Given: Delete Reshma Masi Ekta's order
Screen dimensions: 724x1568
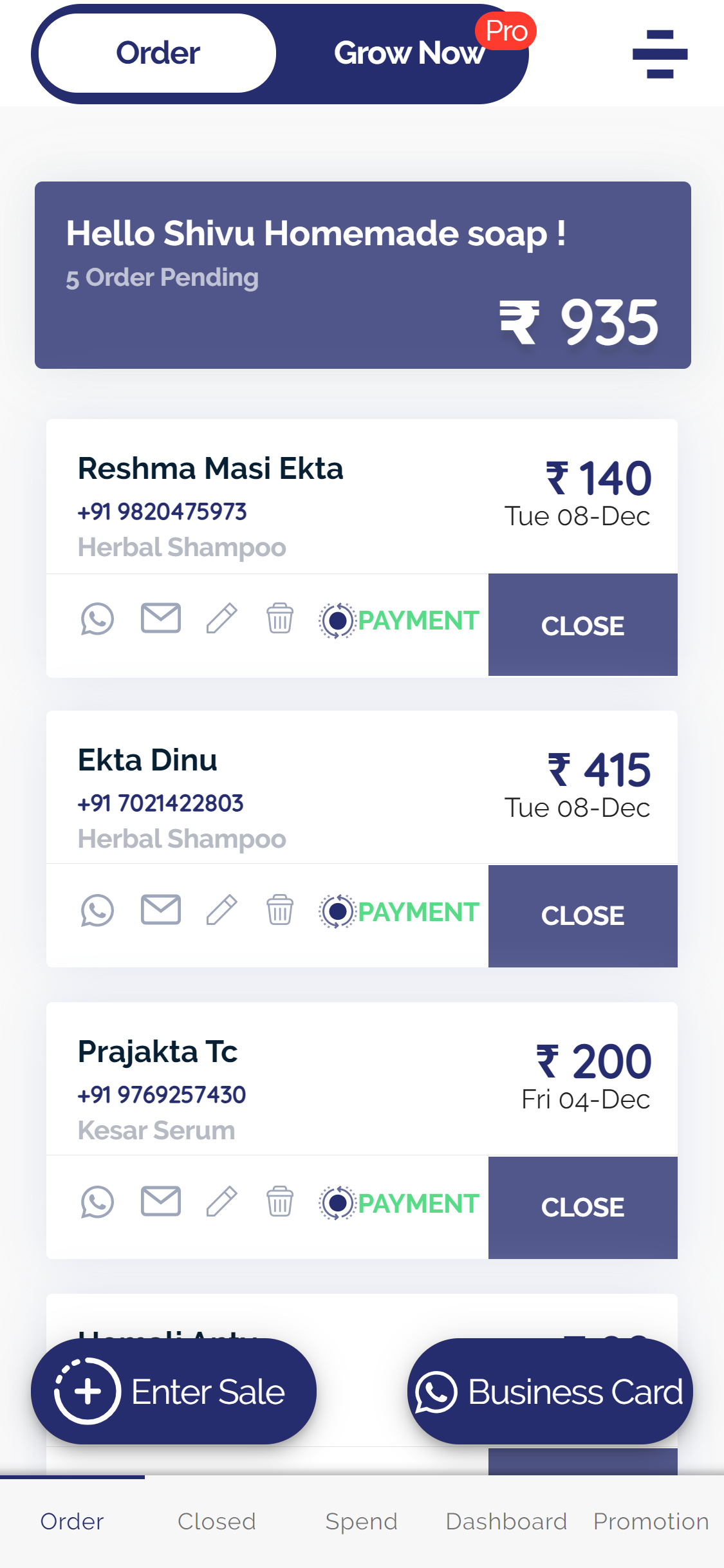Looking at the screenshot, I should pos(280,619).
